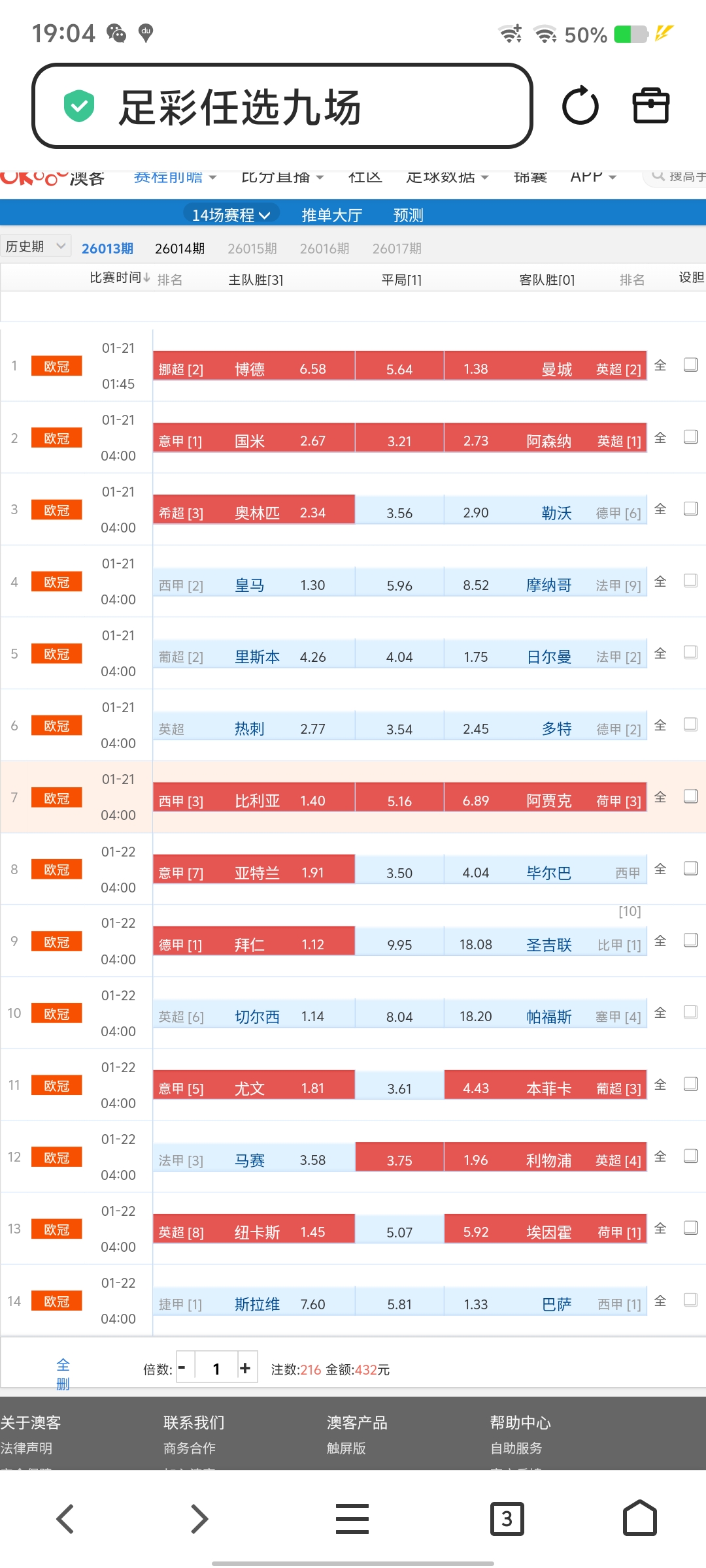Tick the 设胆 checkbox for 博德 vs 曼城
The image size is (706, 1568).
coord(690,365)
